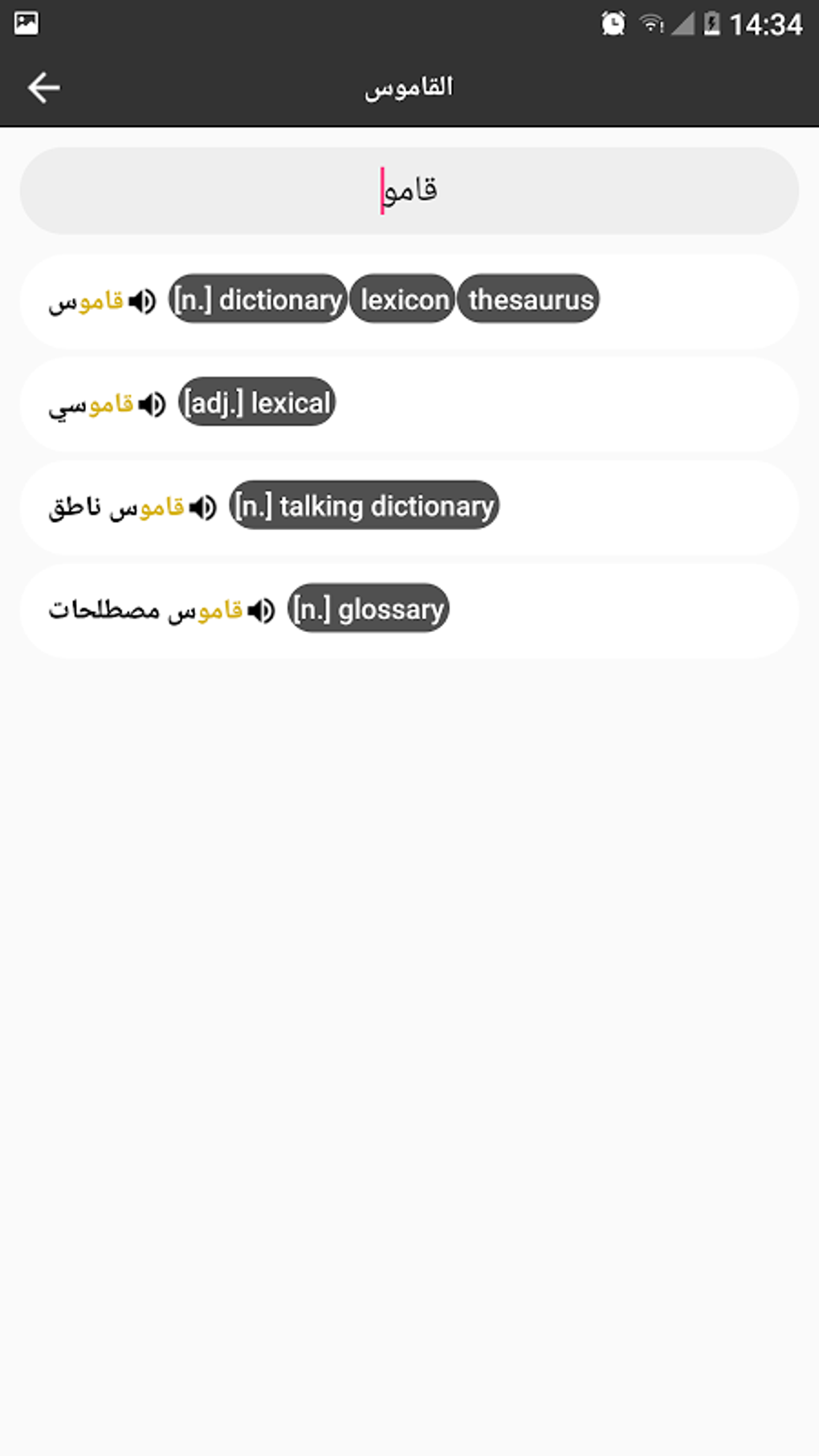
Task: Select the 'talking dictionary' chip
Action: click(x=364, y=505)
